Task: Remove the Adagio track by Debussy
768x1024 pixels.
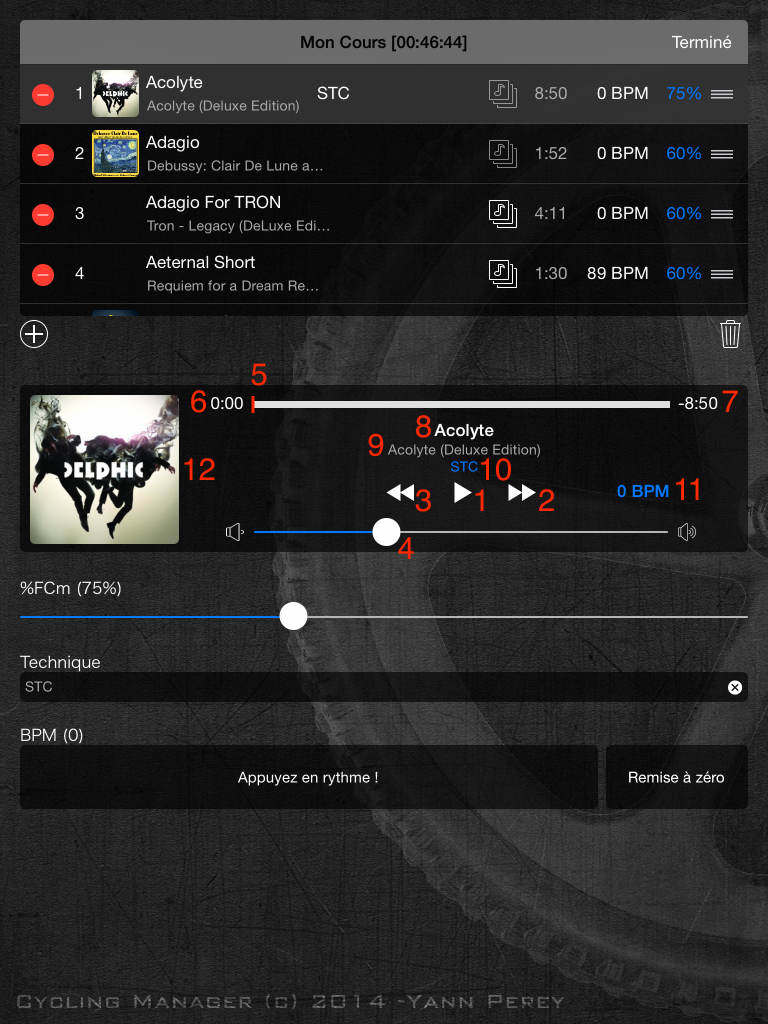Action: pos(43,154)
